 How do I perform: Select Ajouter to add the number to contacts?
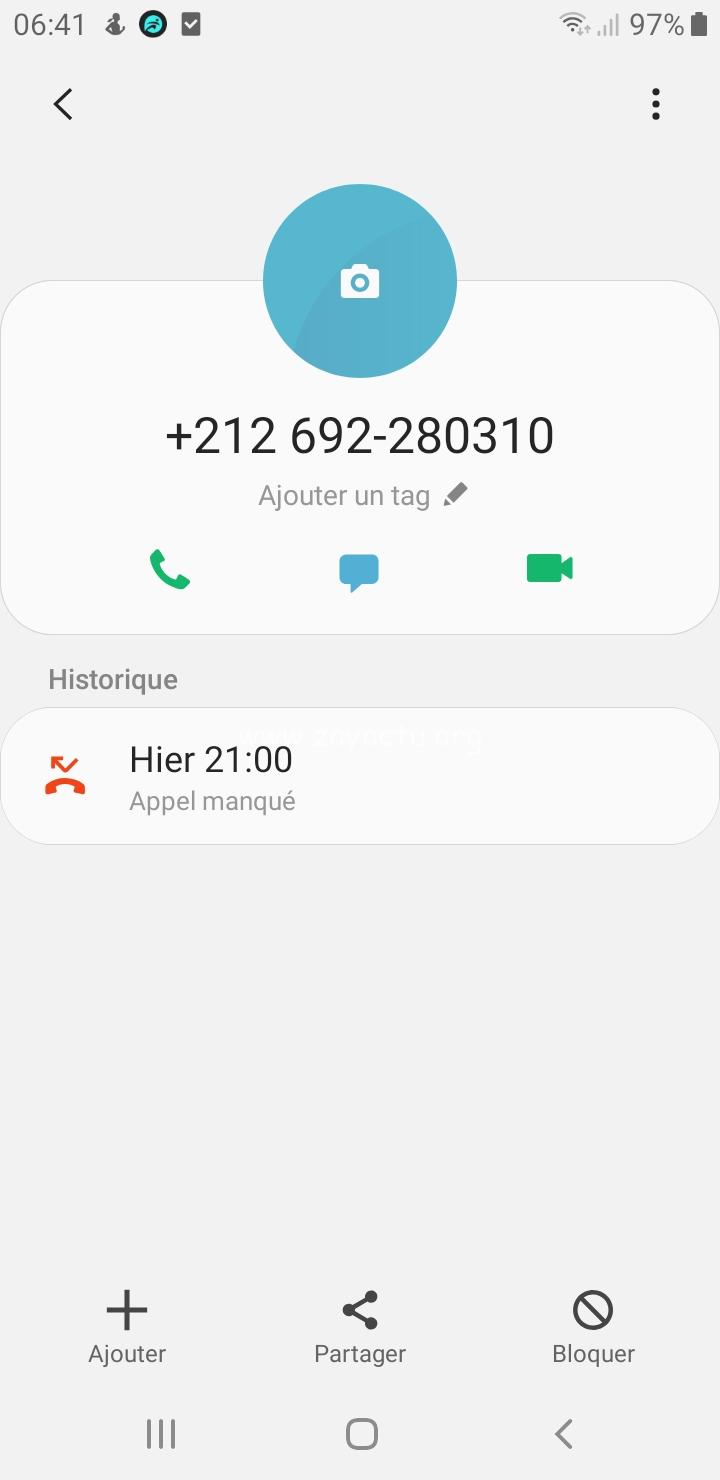(x=127, y=1327)
